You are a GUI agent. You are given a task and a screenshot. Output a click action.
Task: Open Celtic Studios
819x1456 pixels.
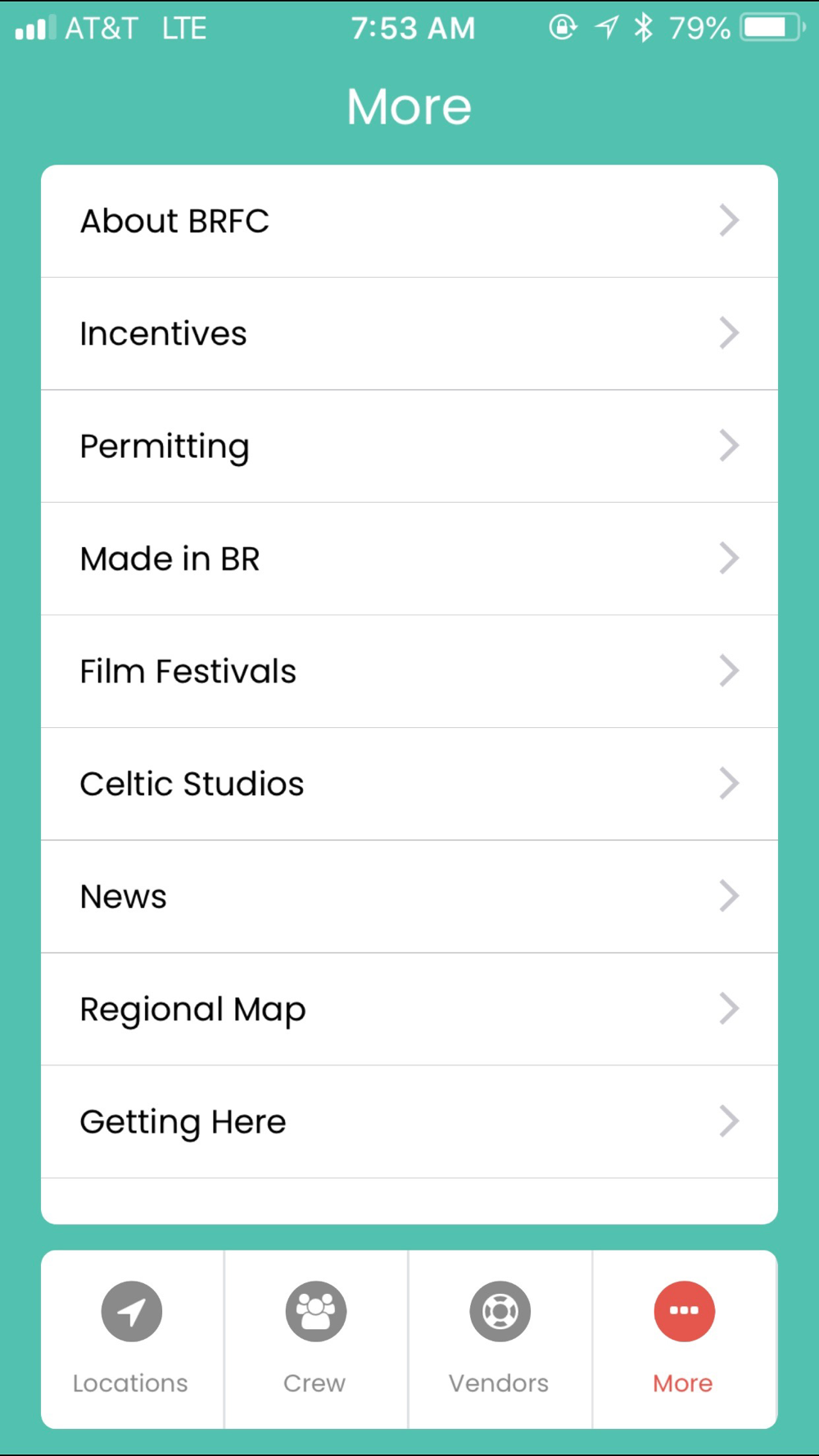tap(409, 785)
